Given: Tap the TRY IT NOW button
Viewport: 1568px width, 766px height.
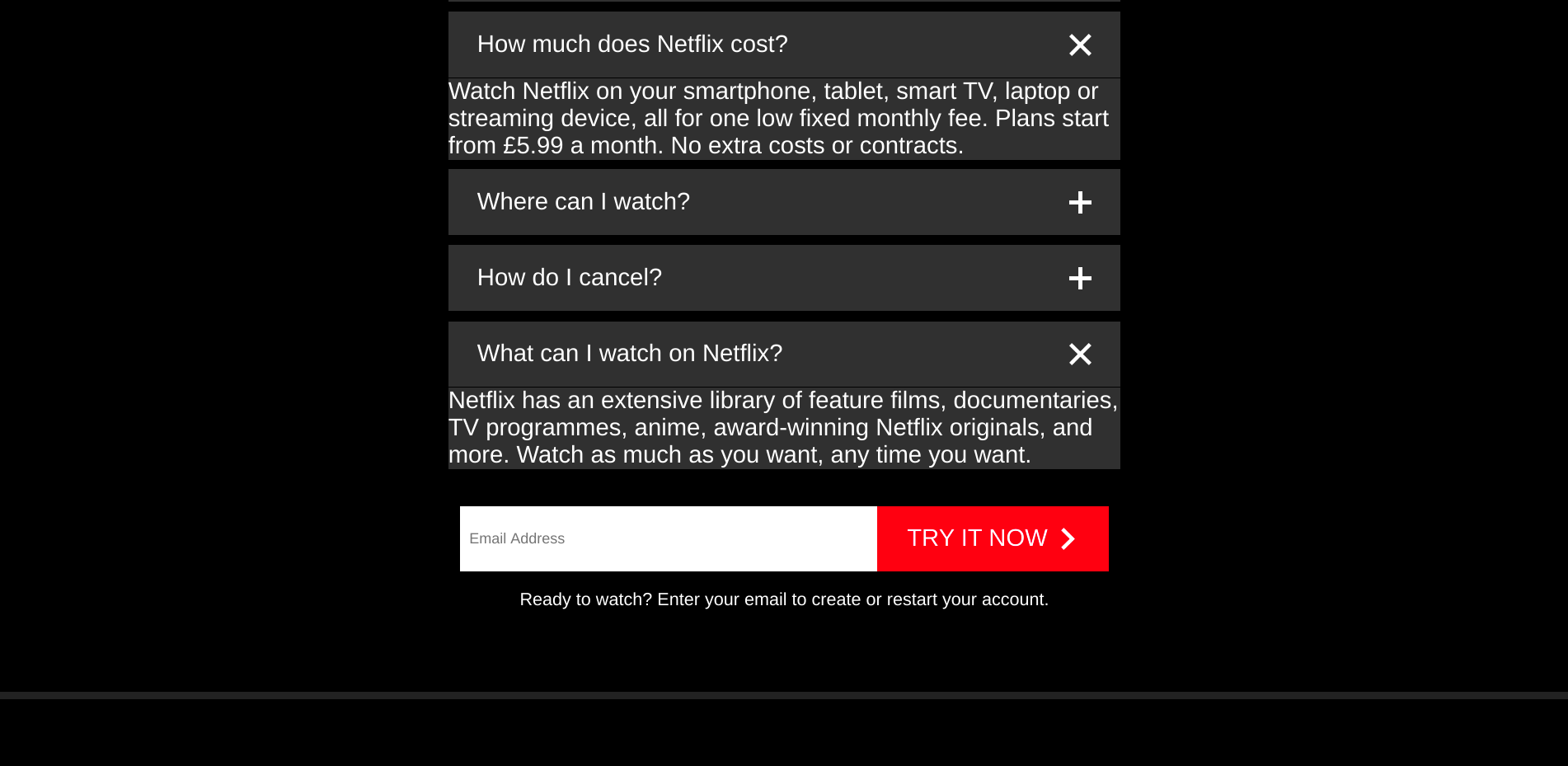Looking at the screenshot, I should (992, 538).
